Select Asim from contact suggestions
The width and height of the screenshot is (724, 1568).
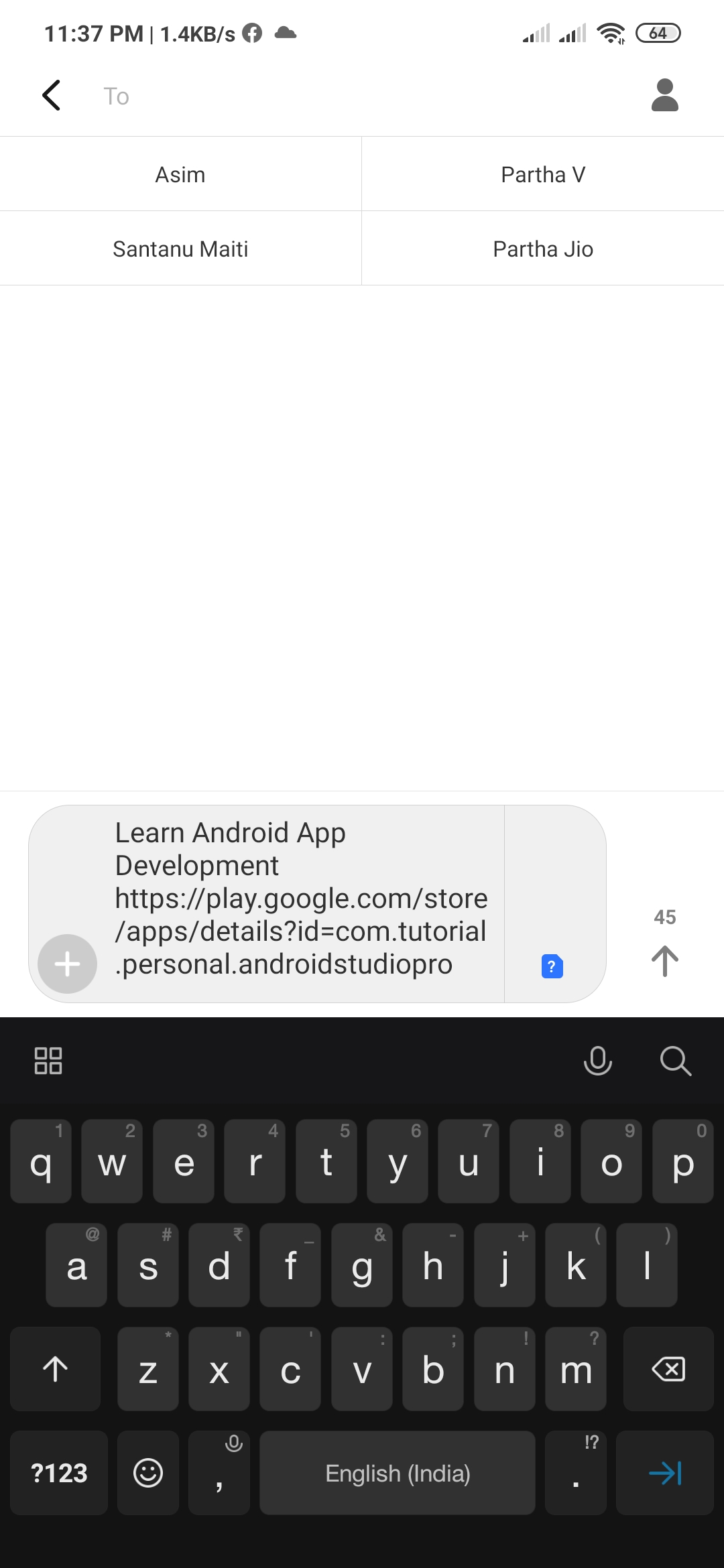click(180, 174)
